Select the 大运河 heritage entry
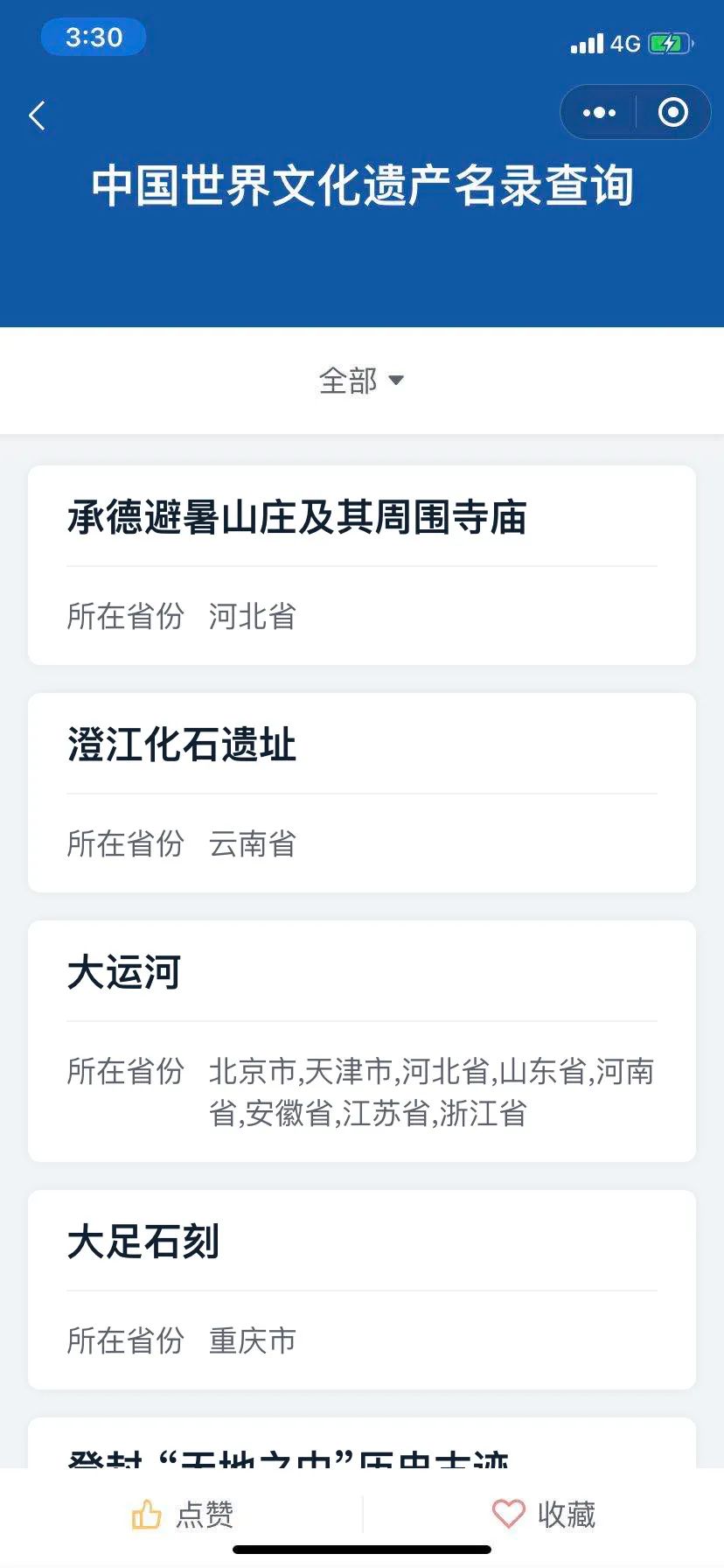724x1568 pixels. tap(361, 1039)
